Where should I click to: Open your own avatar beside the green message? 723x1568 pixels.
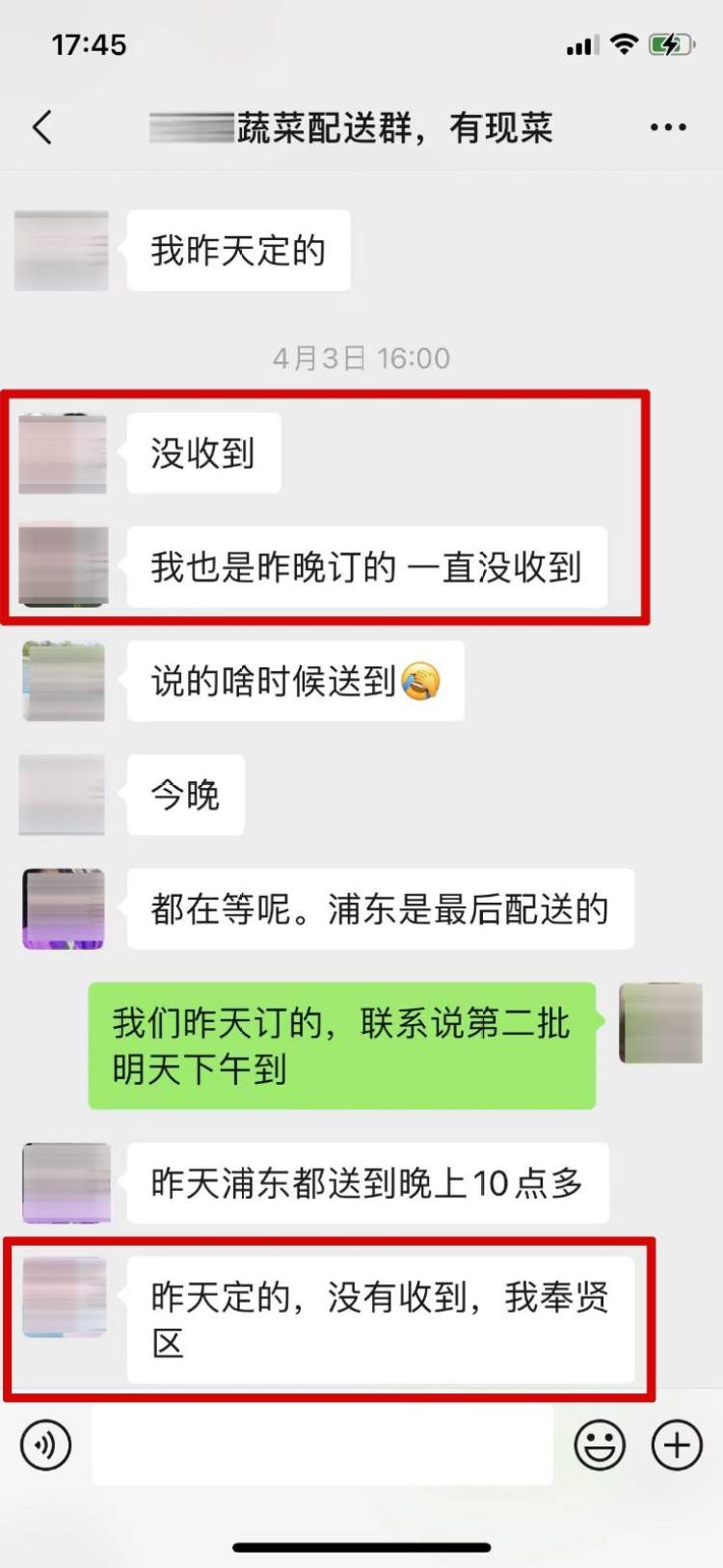tap(660, 1024)
